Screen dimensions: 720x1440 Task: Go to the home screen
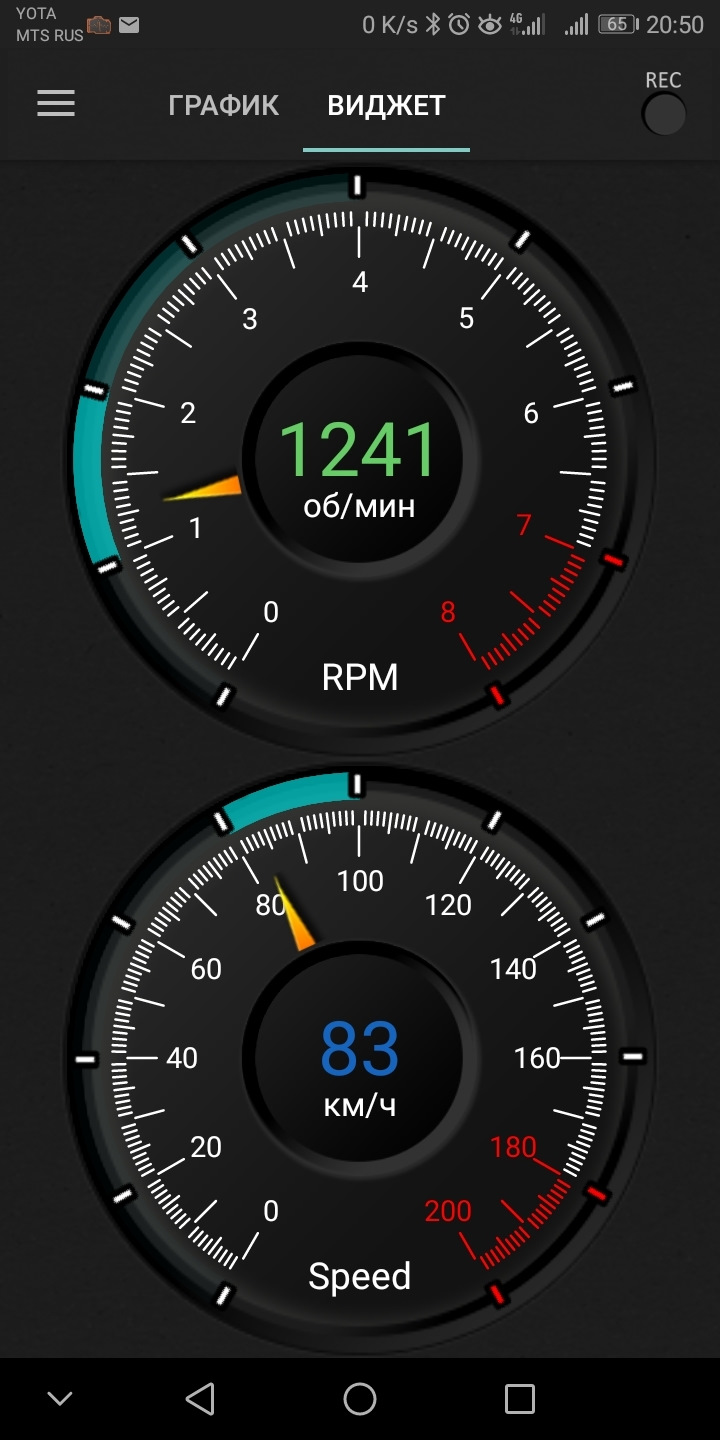pos(360,1399)
